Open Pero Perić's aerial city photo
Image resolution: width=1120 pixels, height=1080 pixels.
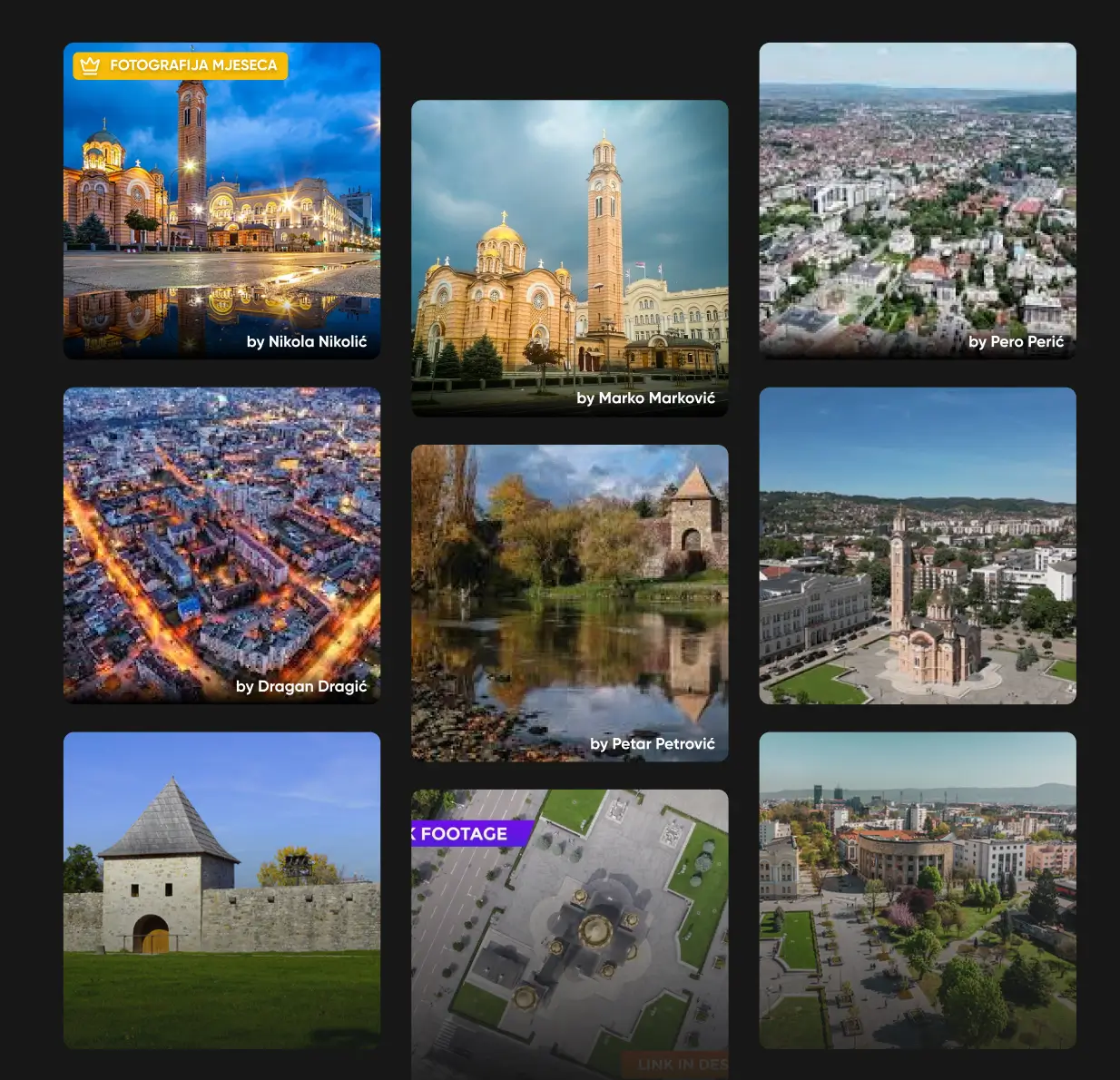tap(917, 201)
